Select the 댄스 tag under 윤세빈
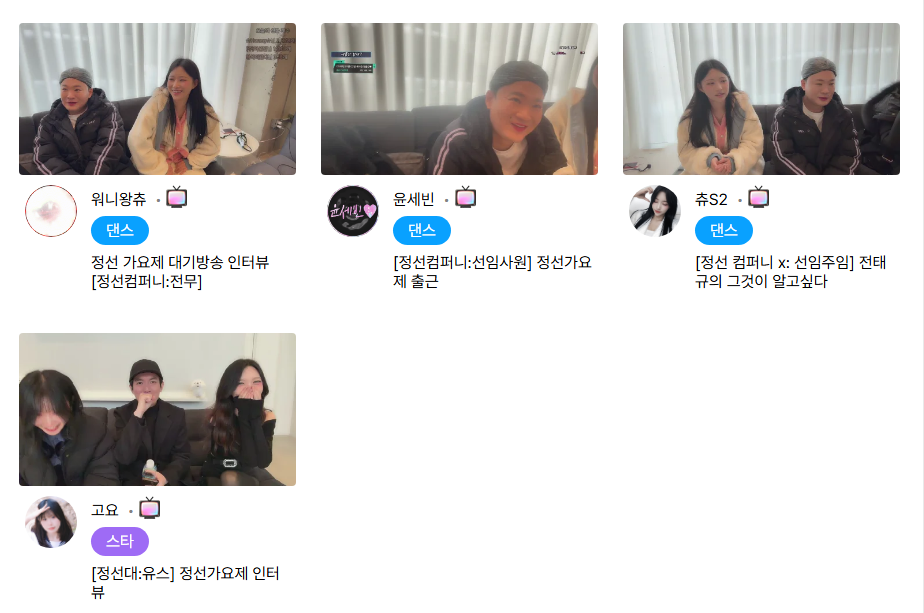This screenshot has width=924, height=613. pos(422,231)
